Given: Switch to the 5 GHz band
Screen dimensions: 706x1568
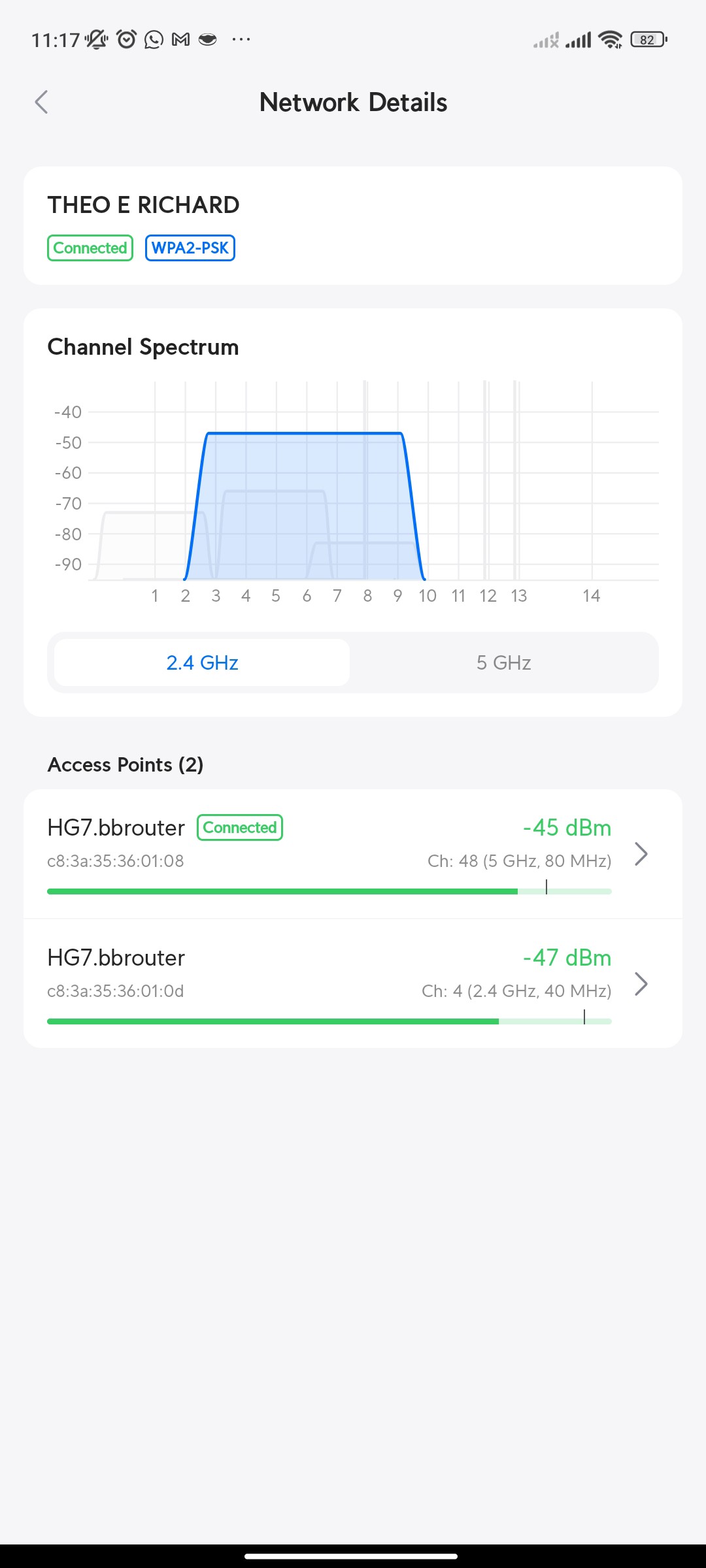Looking at the screenshot, I should (x=503, y=662).
